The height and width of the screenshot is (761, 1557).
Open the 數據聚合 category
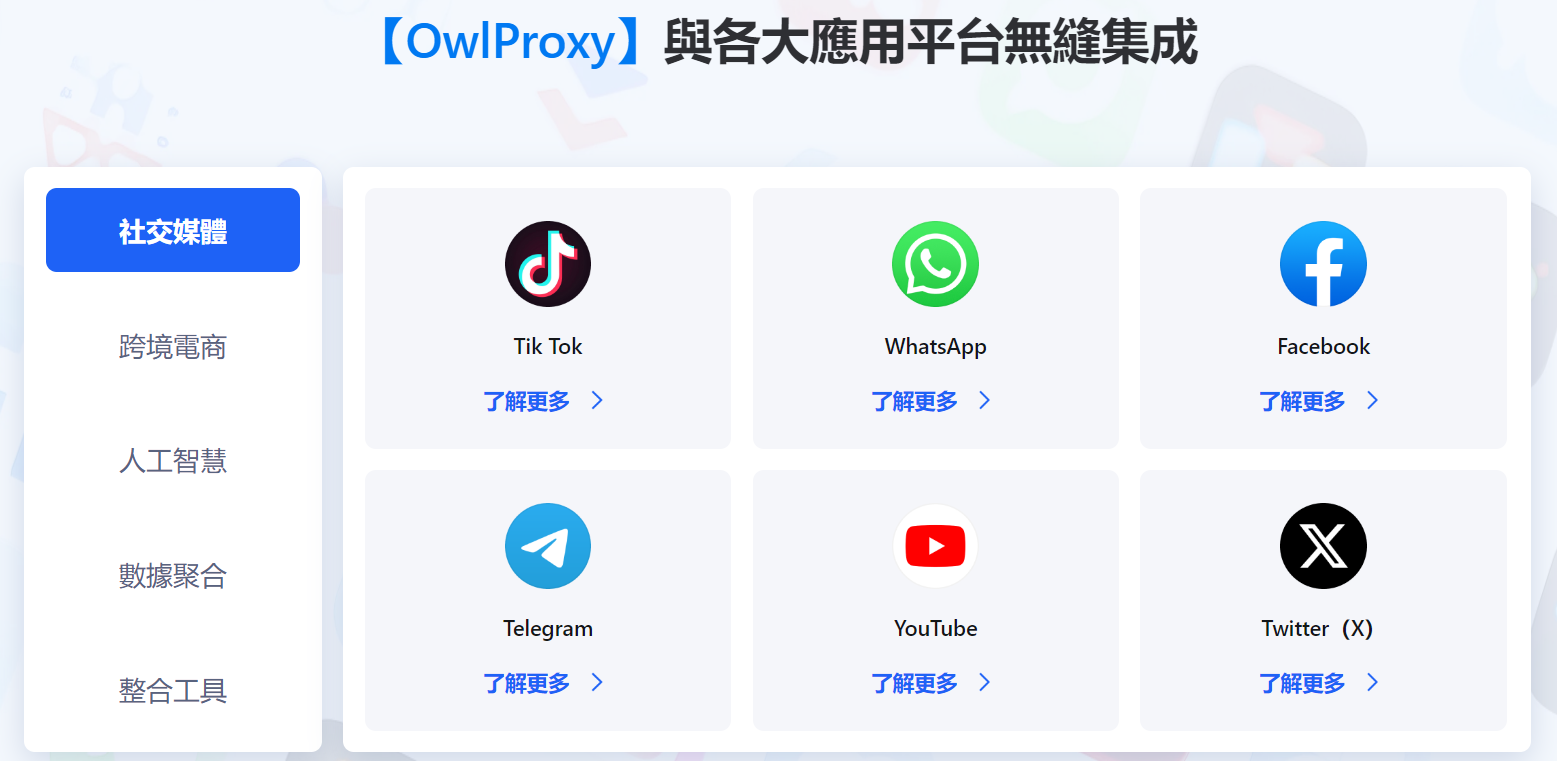(173, 576)
